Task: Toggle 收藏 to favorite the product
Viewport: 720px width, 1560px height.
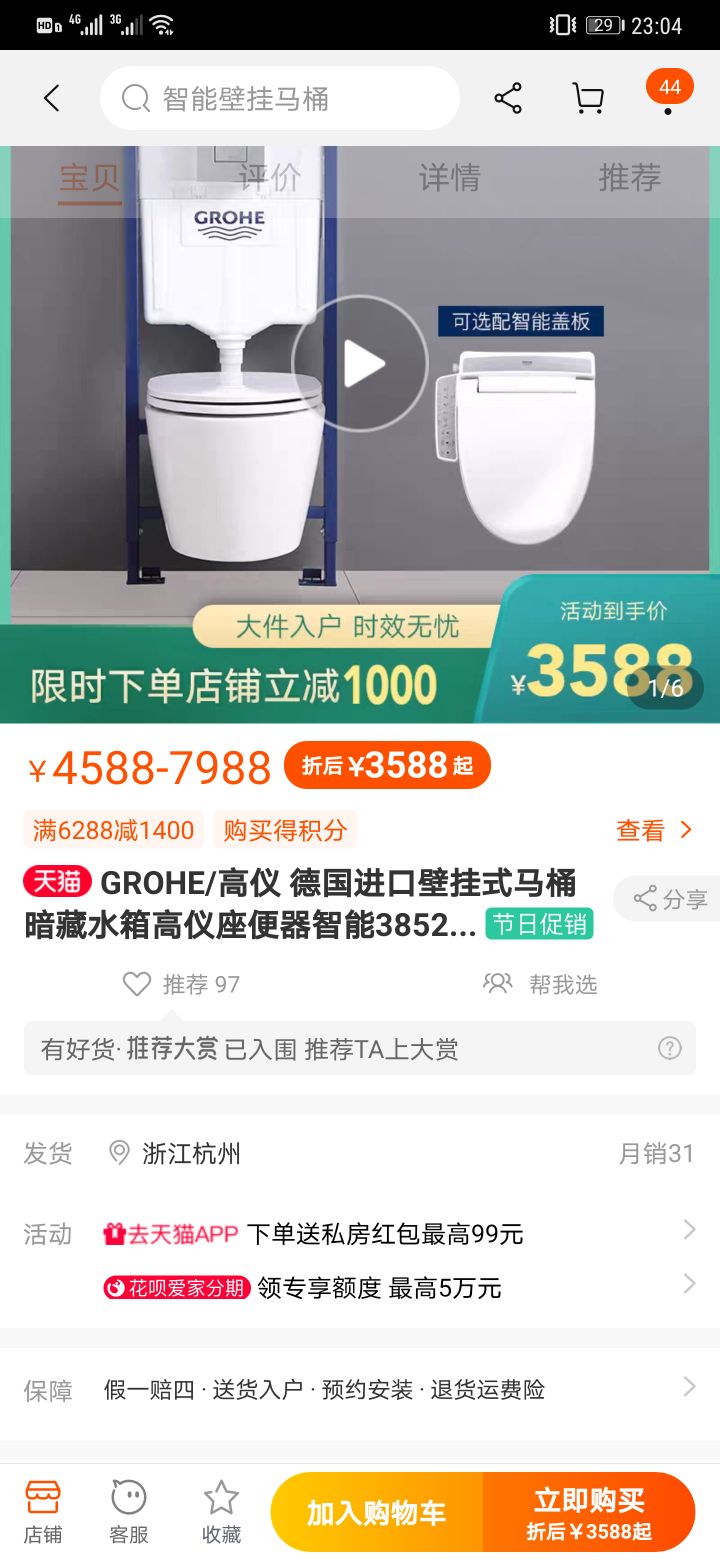Action: [219, 1510]
